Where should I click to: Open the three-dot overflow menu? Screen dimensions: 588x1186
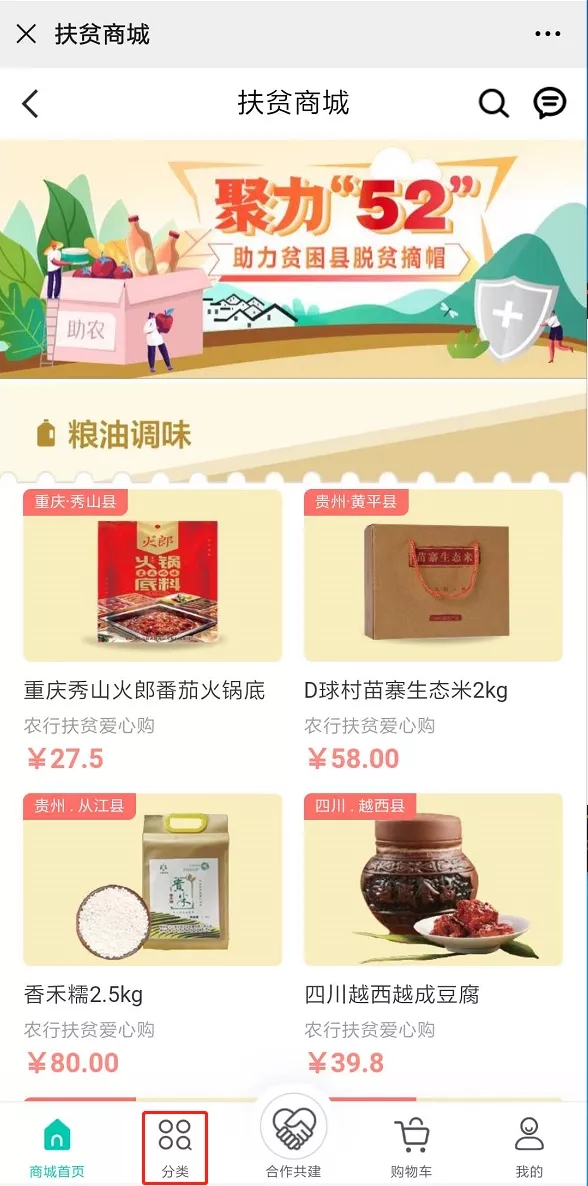tap(547, 34)
